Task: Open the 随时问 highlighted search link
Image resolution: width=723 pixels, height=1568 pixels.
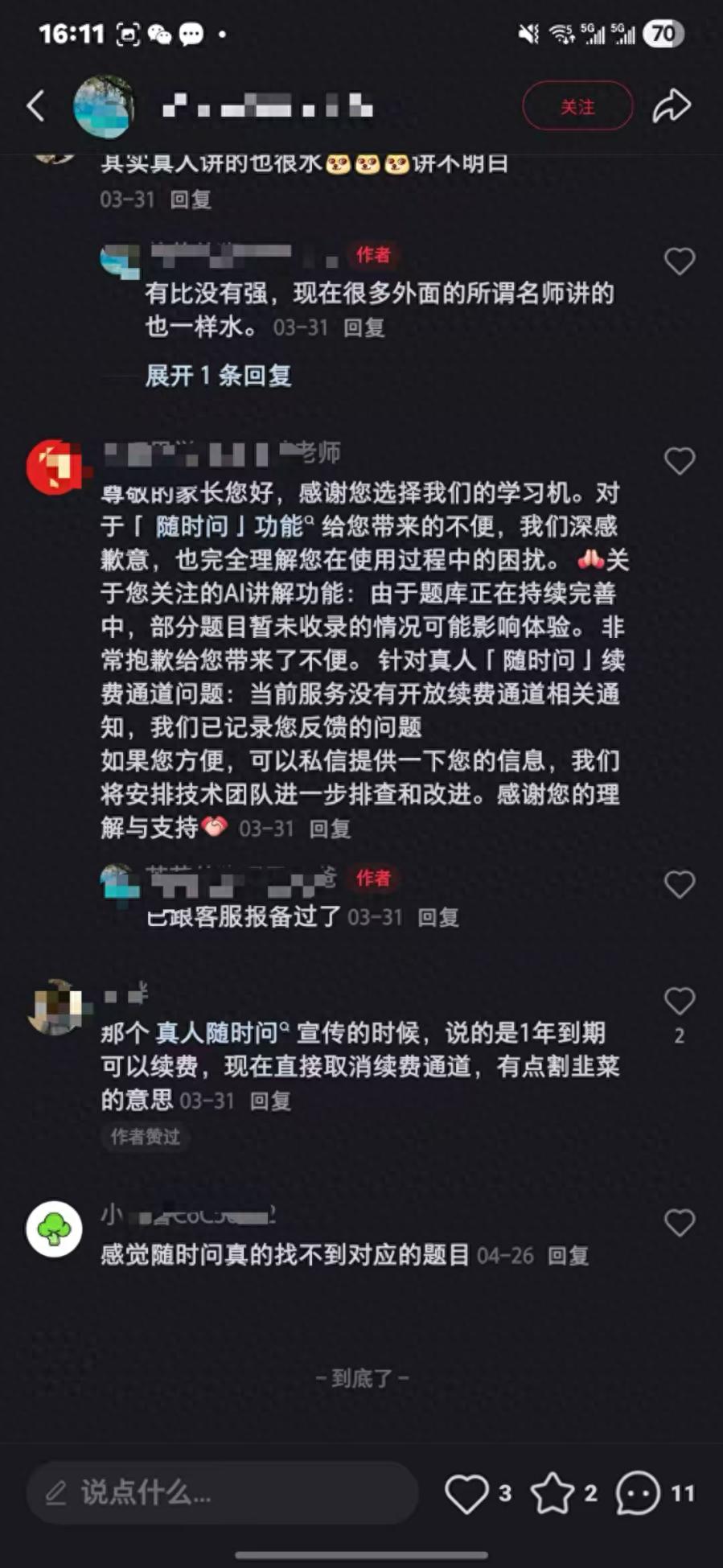Action: point(193,526)
